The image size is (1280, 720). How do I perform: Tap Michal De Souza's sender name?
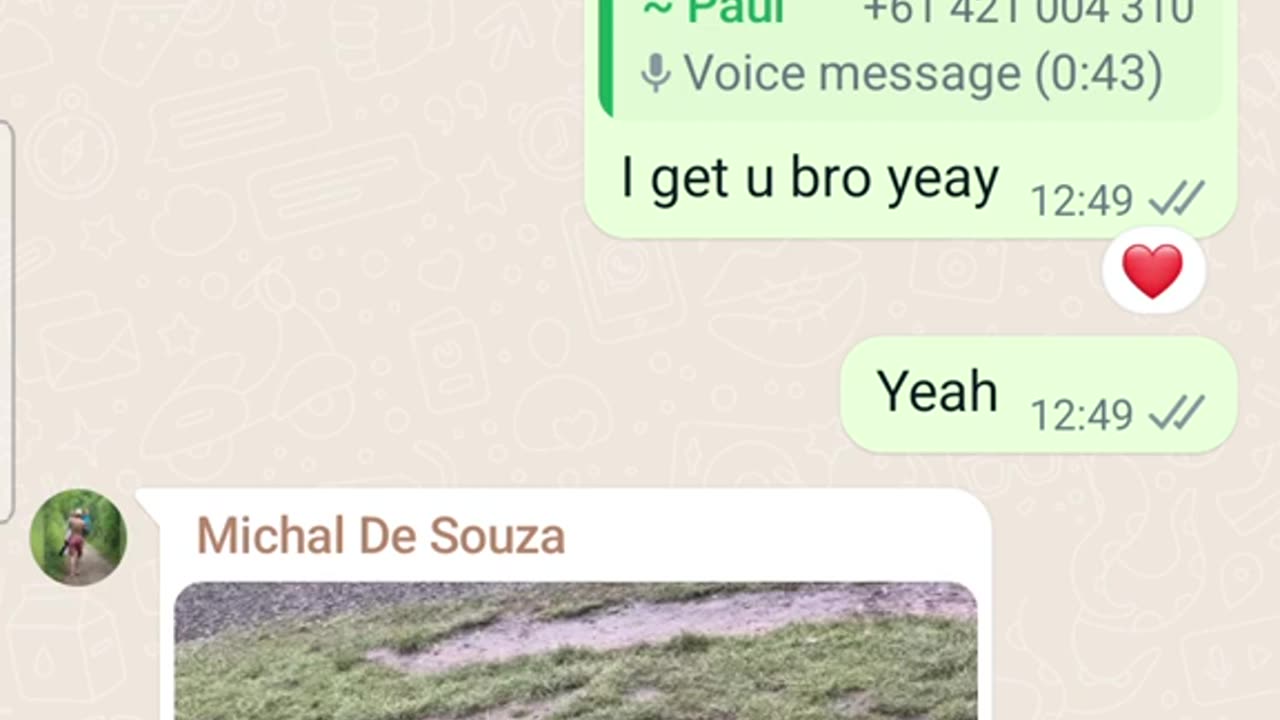[x=380, y=536]
